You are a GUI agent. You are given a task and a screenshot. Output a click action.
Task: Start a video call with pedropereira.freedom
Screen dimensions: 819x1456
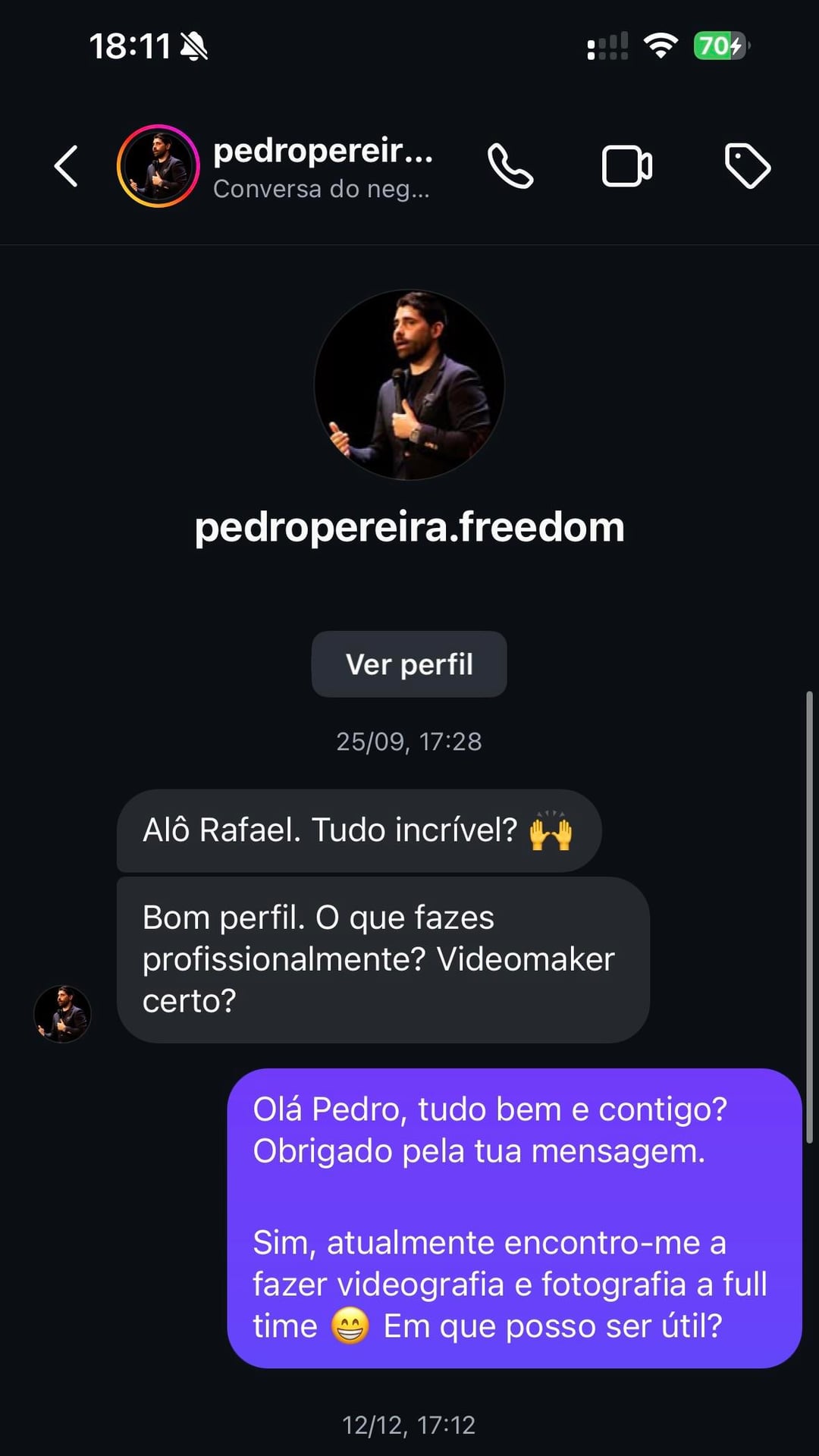tap(626, 166)
